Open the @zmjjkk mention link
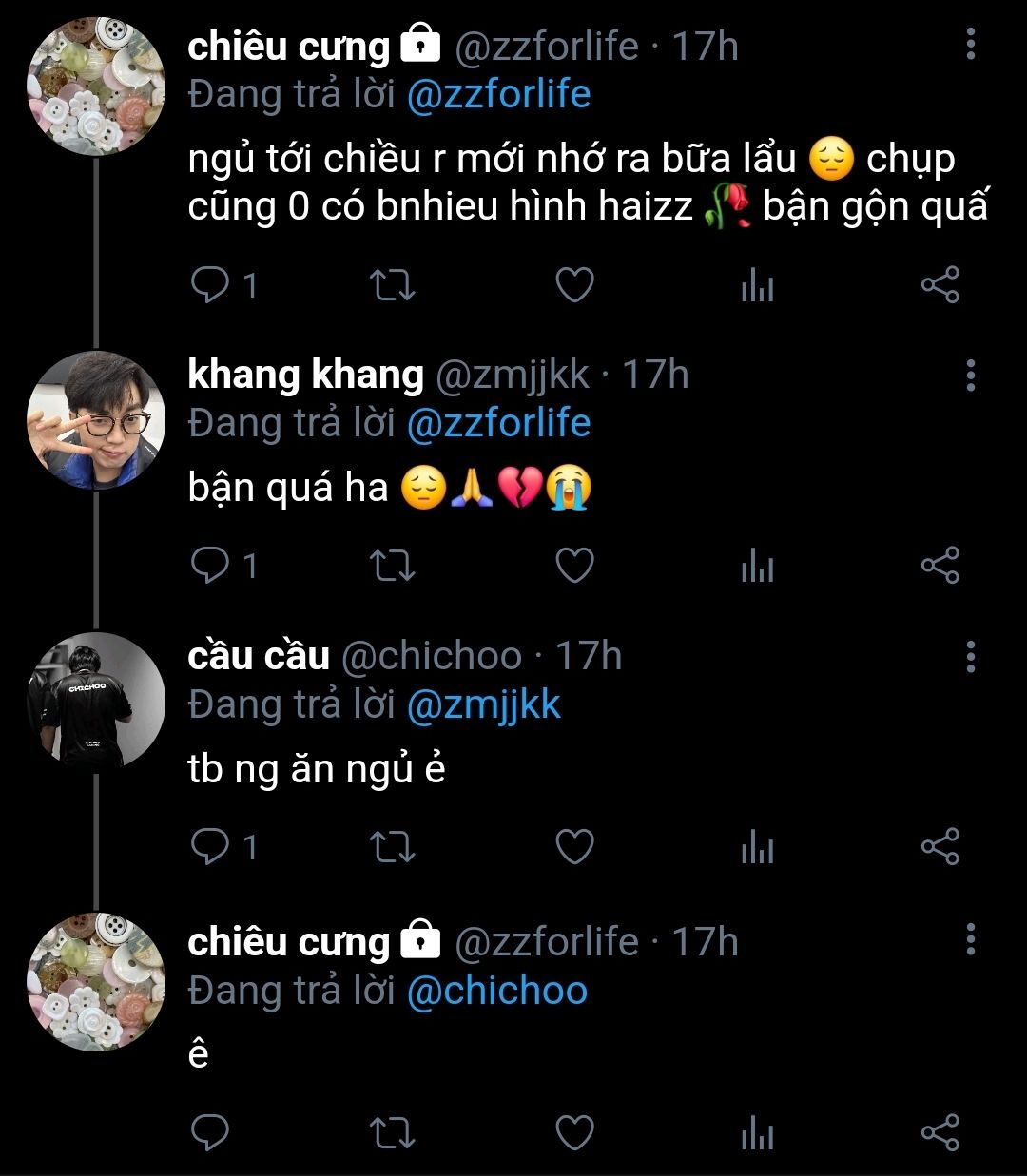 click(483, 704)
